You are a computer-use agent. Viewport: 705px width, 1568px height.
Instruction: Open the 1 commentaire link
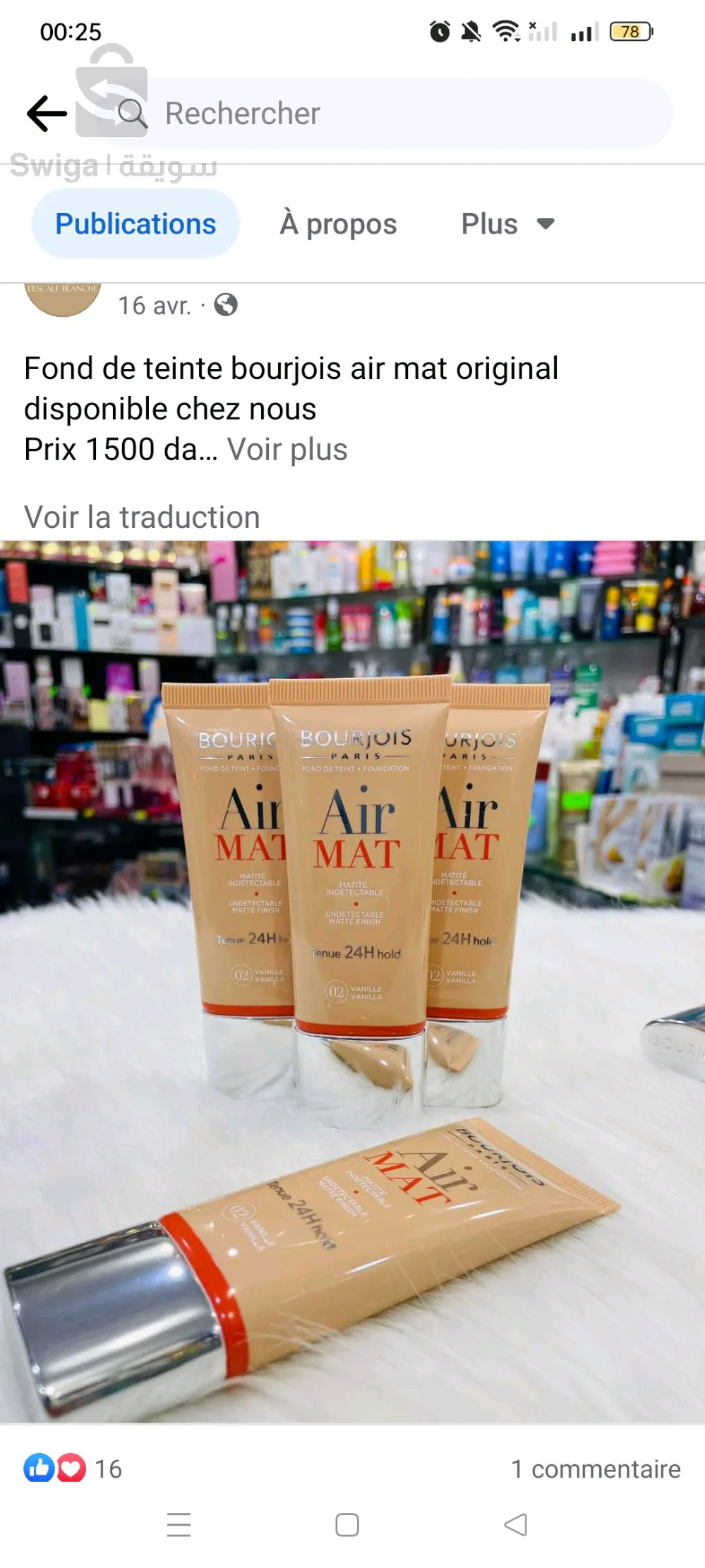[x=595, y=1469]
